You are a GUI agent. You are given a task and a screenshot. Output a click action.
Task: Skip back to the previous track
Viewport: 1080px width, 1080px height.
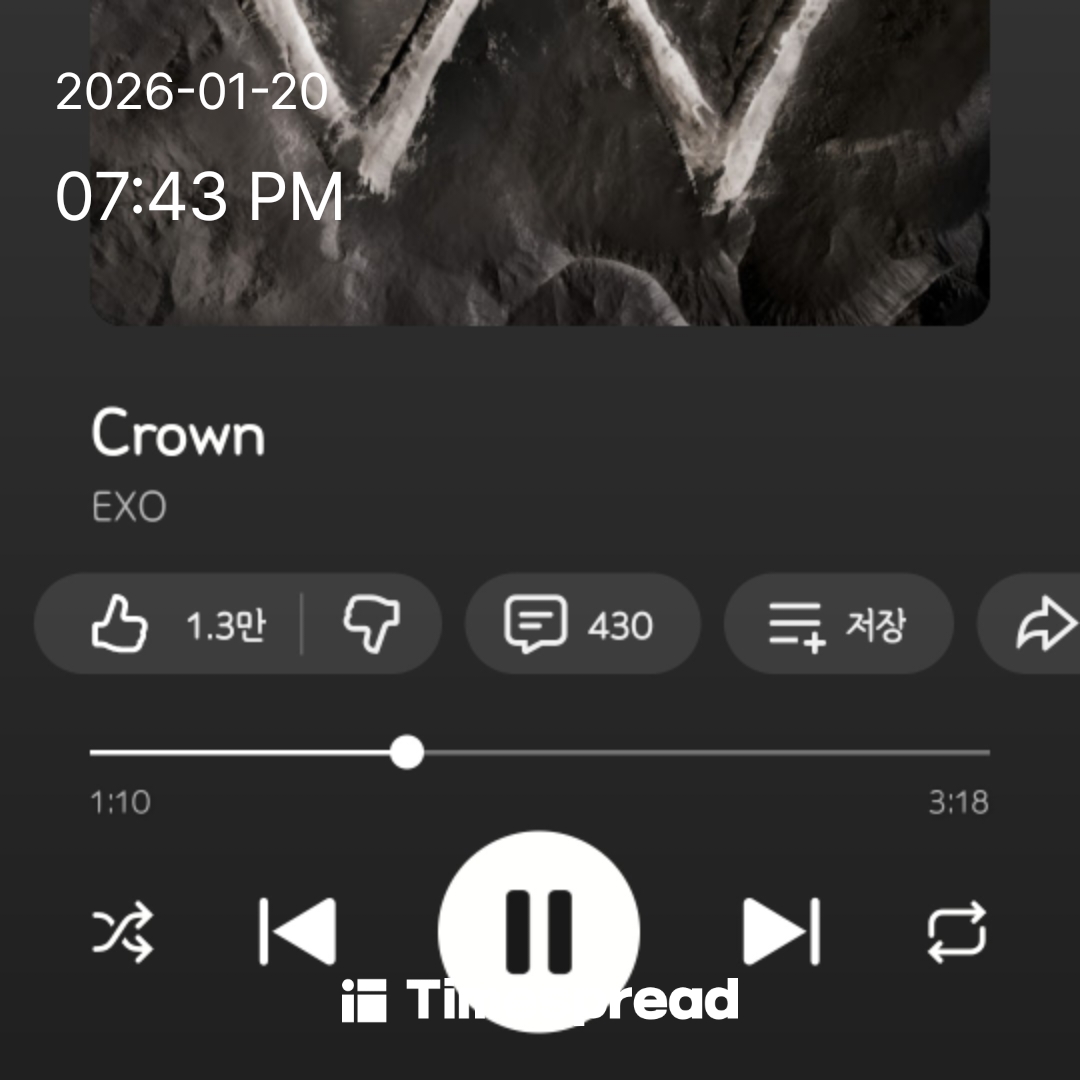click(297, 932)
